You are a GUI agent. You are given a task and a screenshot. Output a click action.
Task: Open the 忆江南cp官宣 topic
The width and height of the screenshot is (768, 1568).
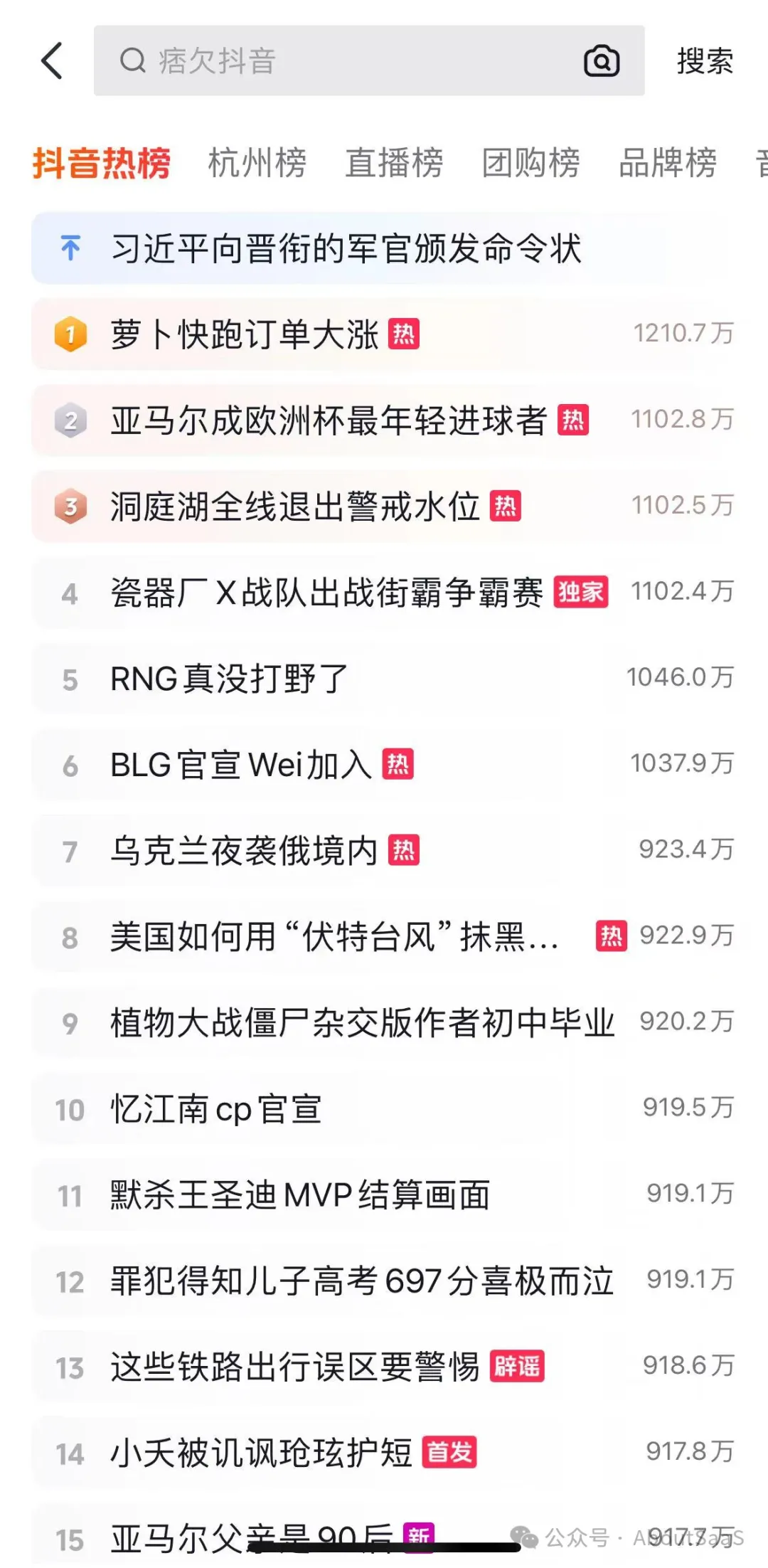coord(216,1109)
